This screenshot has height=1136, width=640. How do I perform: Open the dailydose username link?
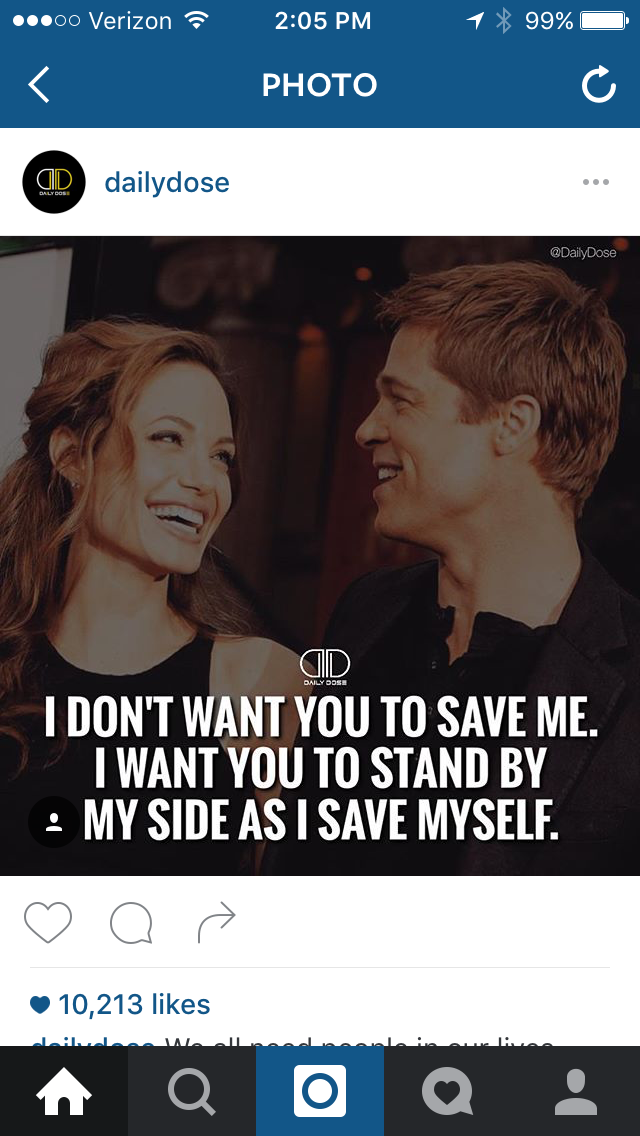point(167,183)
